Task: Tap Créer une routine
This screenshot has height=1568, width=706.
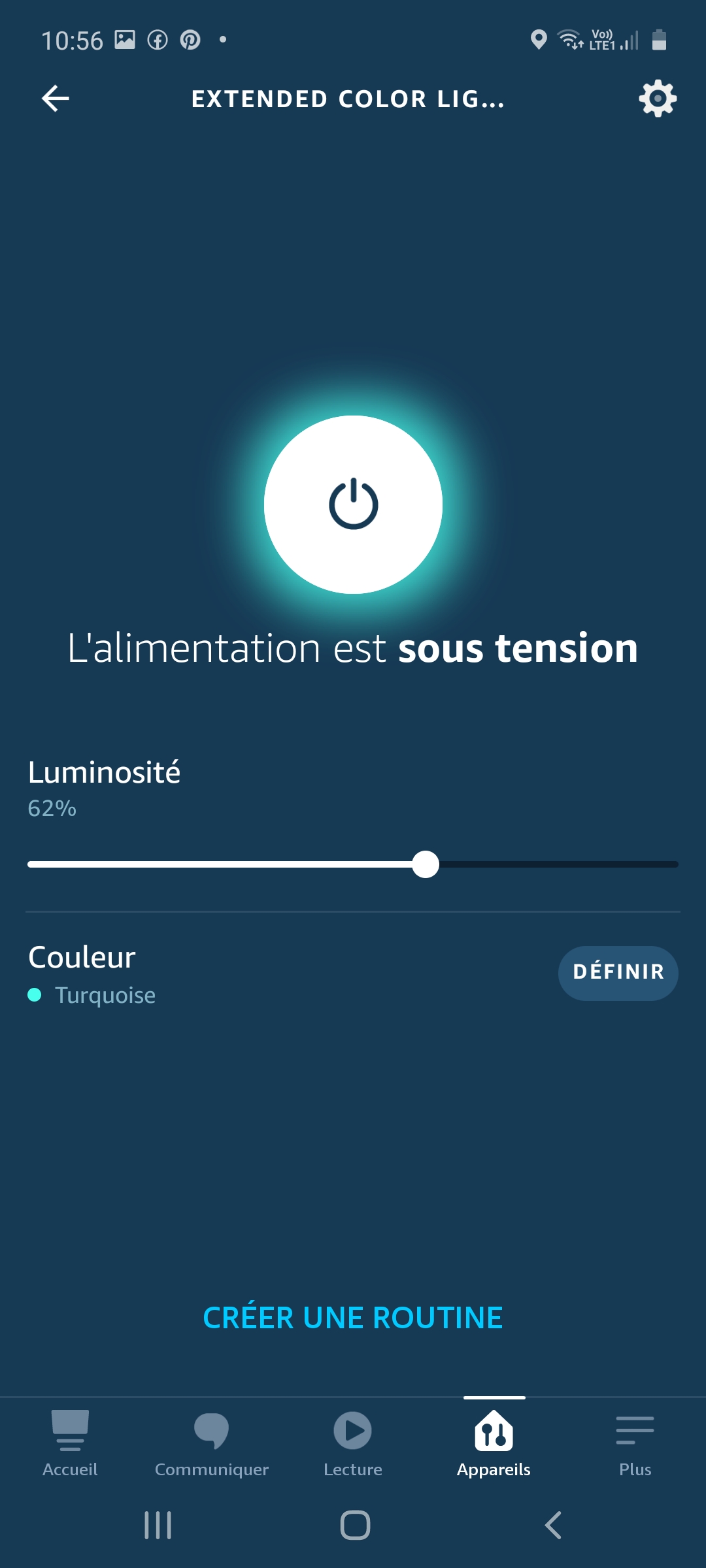Action: coord(353,1318)
